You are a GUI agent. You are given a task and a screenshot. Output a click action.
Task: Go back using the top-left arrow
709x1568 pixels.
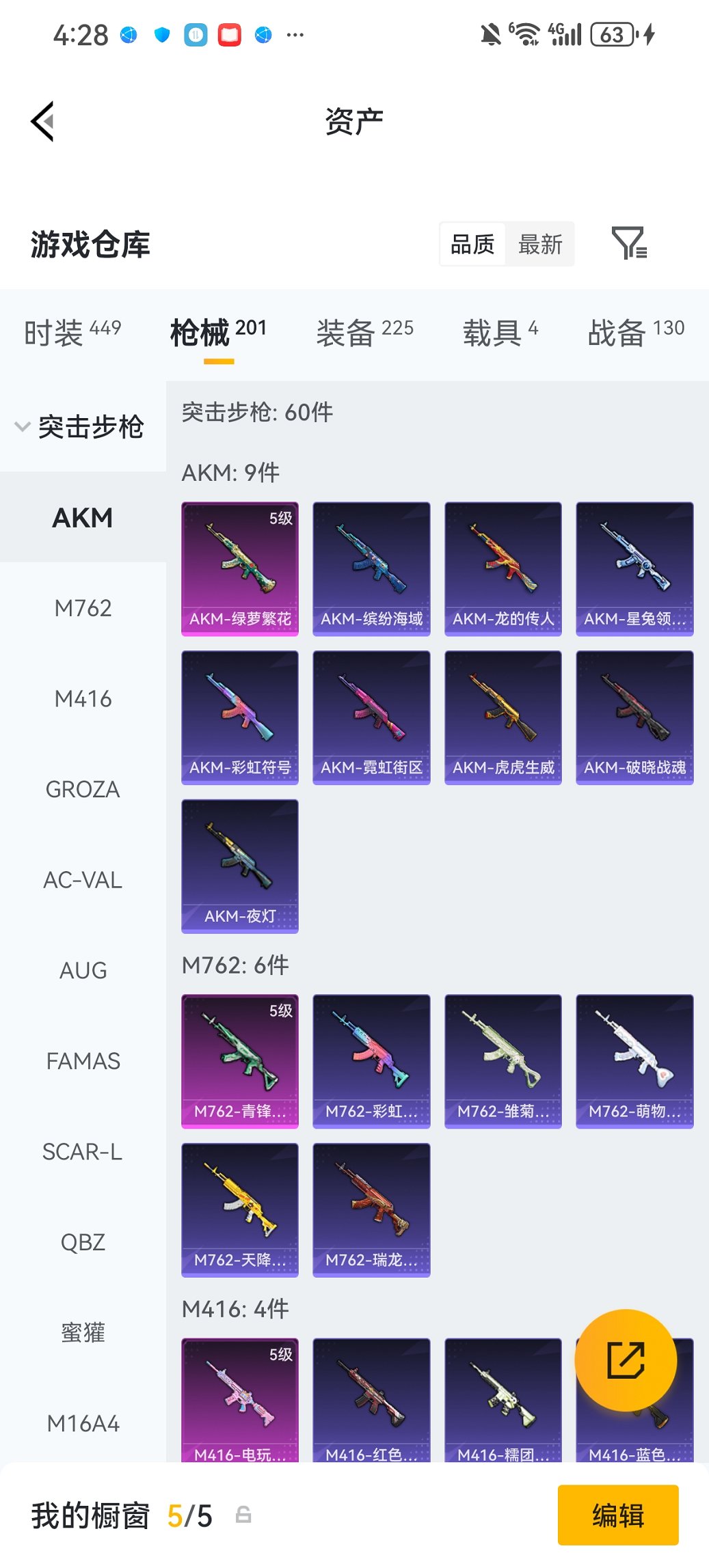click(42, 122)
